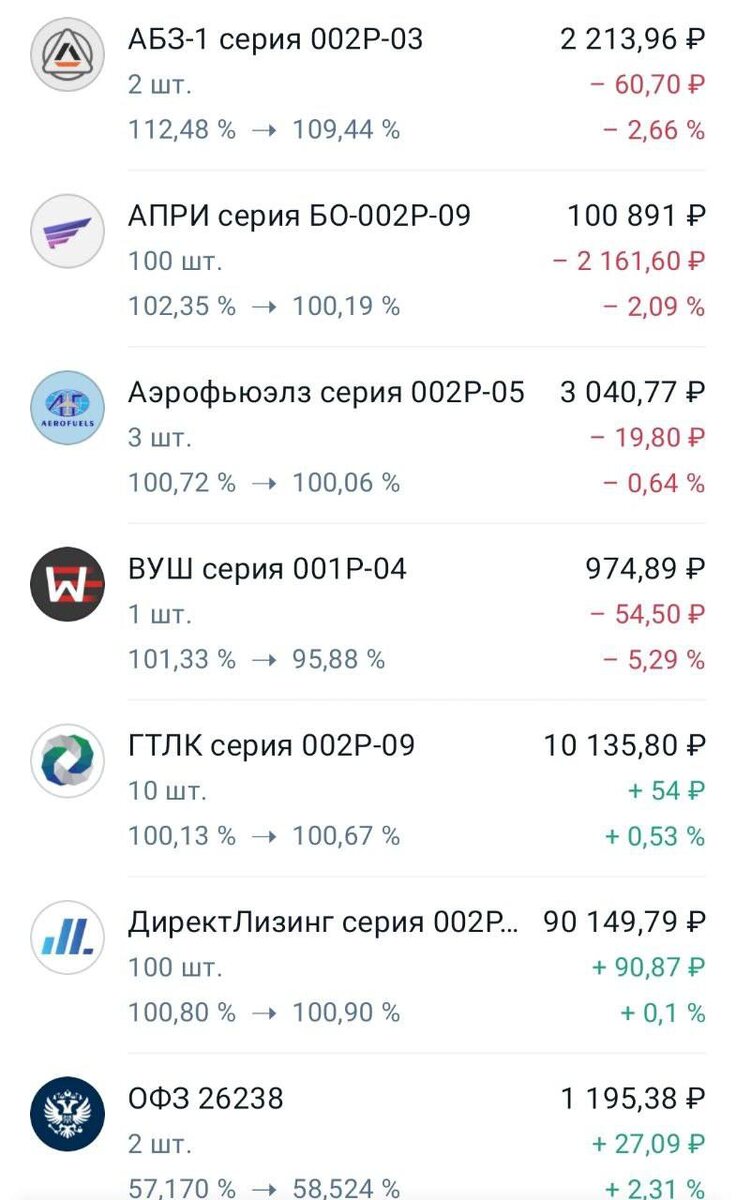Screen dimensions: 736x1200
Task: Open the АБЗ-1 серия 002Р-03 bond entry
Action: [273, 41]
